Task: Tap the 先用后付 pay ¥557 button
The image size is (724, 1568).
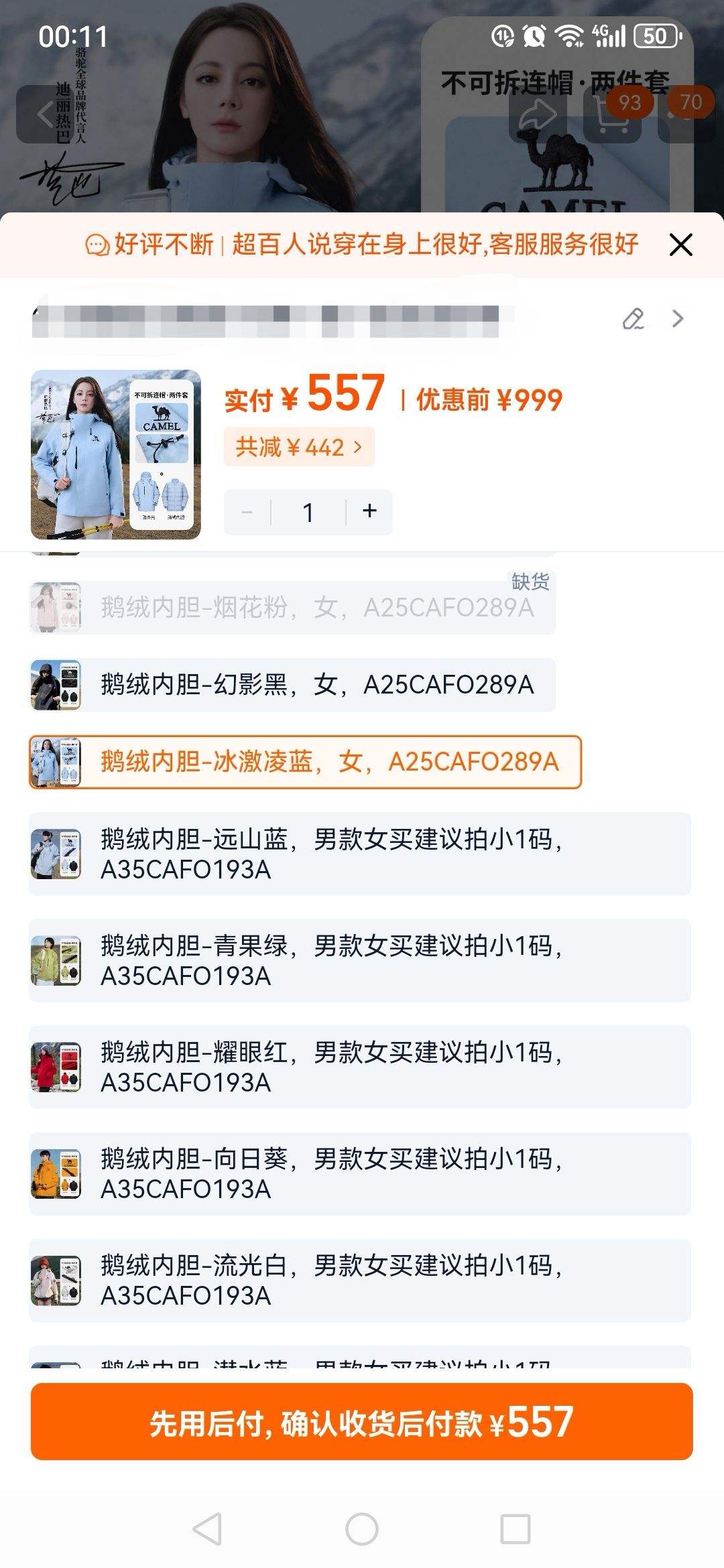Action: (362, 1424)
